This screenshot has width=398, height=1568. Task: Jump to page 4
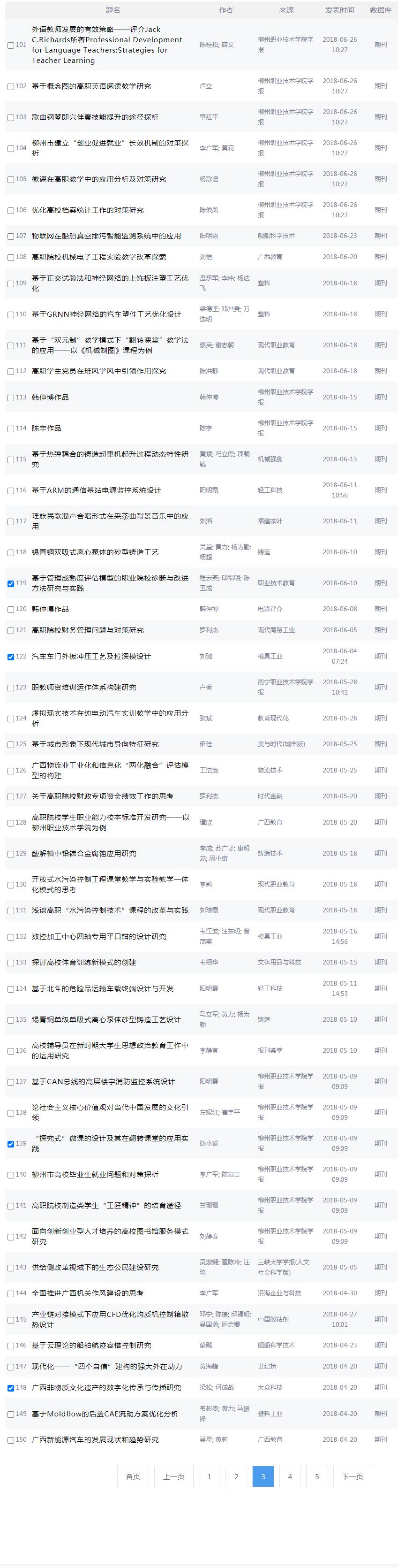(x=290, y=1476)
